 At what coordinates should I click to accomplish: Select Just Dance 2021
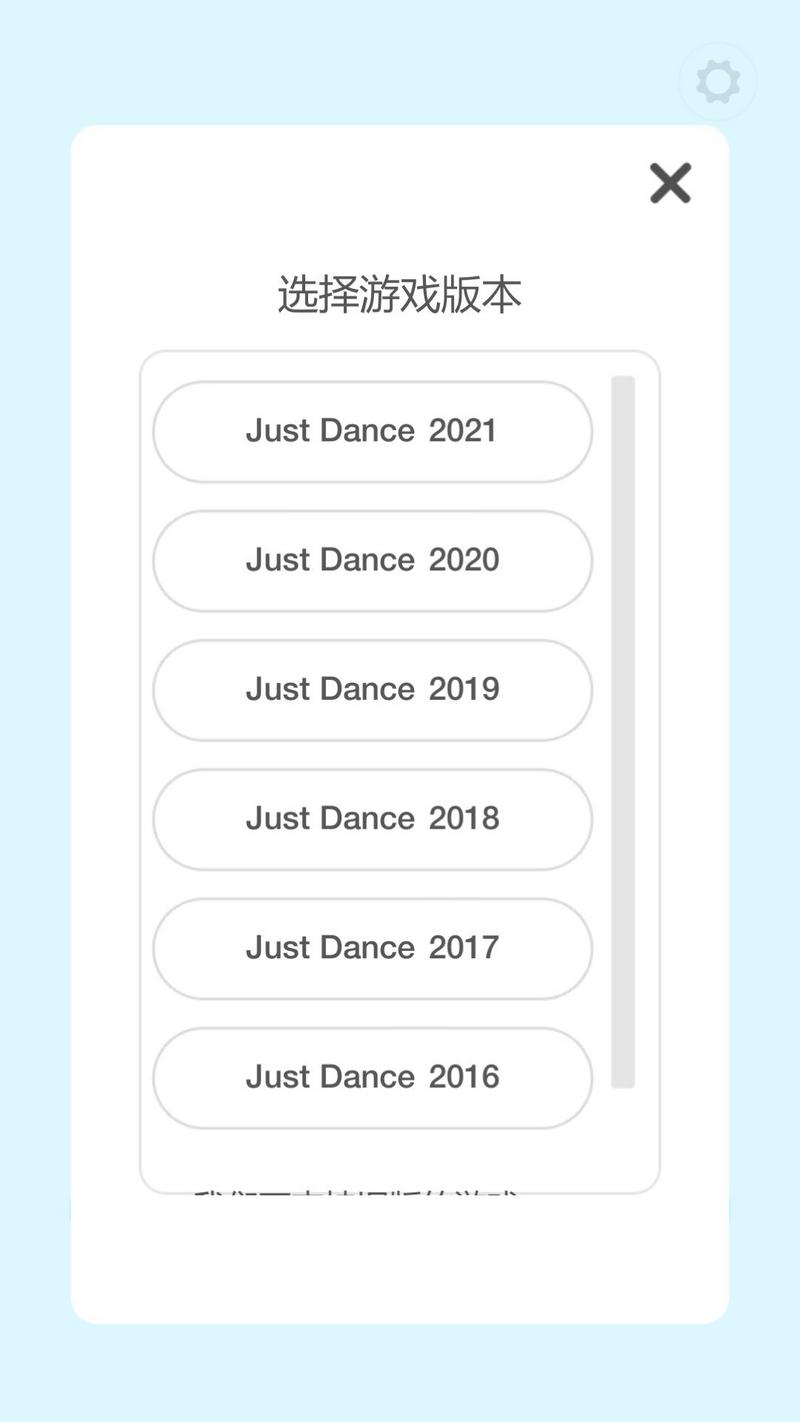[x=372, y=431]
